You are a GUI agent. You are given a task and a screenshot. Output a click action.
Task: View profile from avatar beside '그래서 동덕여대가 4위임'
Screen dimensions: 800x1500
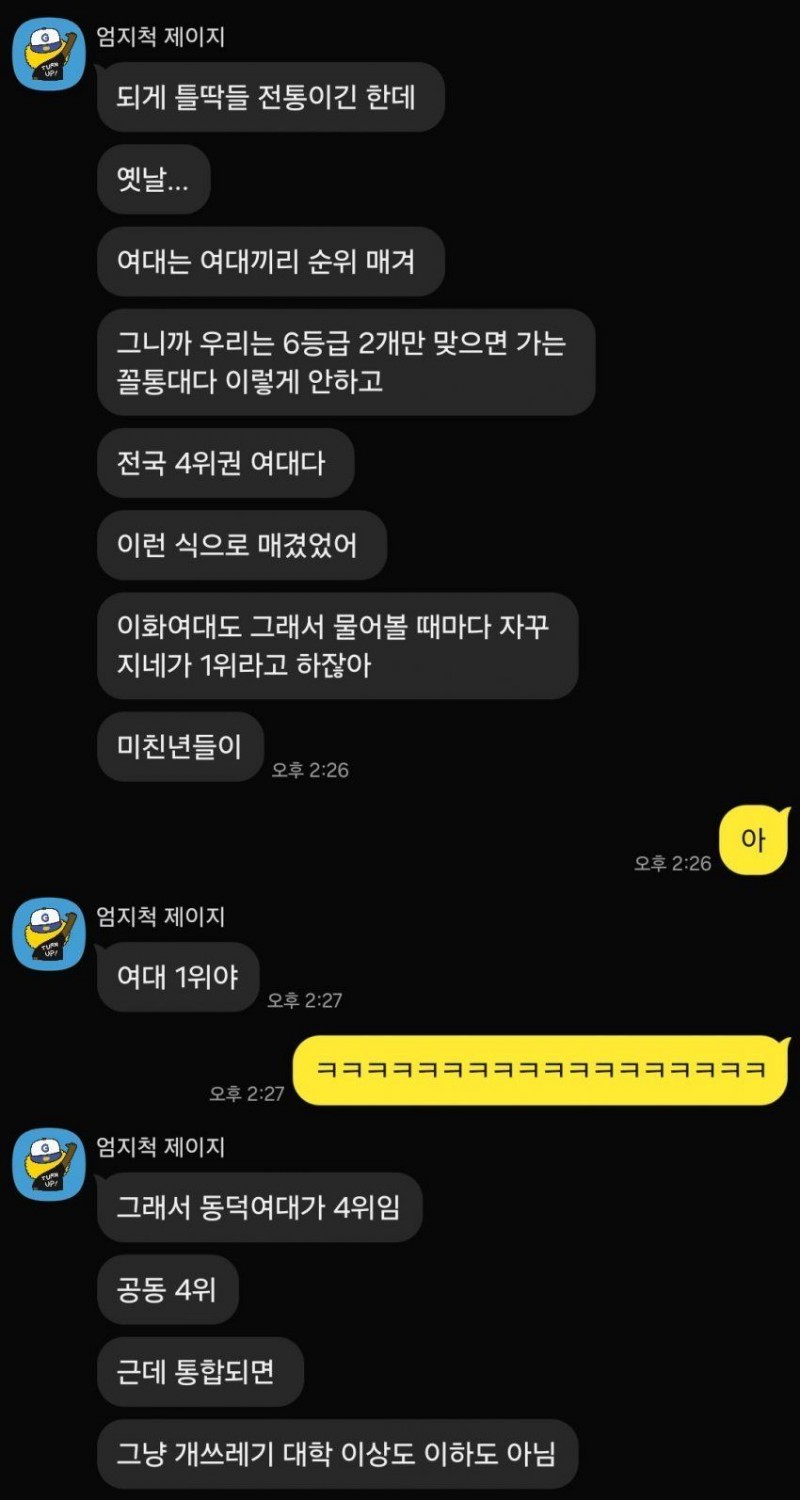pos(48,1164)
